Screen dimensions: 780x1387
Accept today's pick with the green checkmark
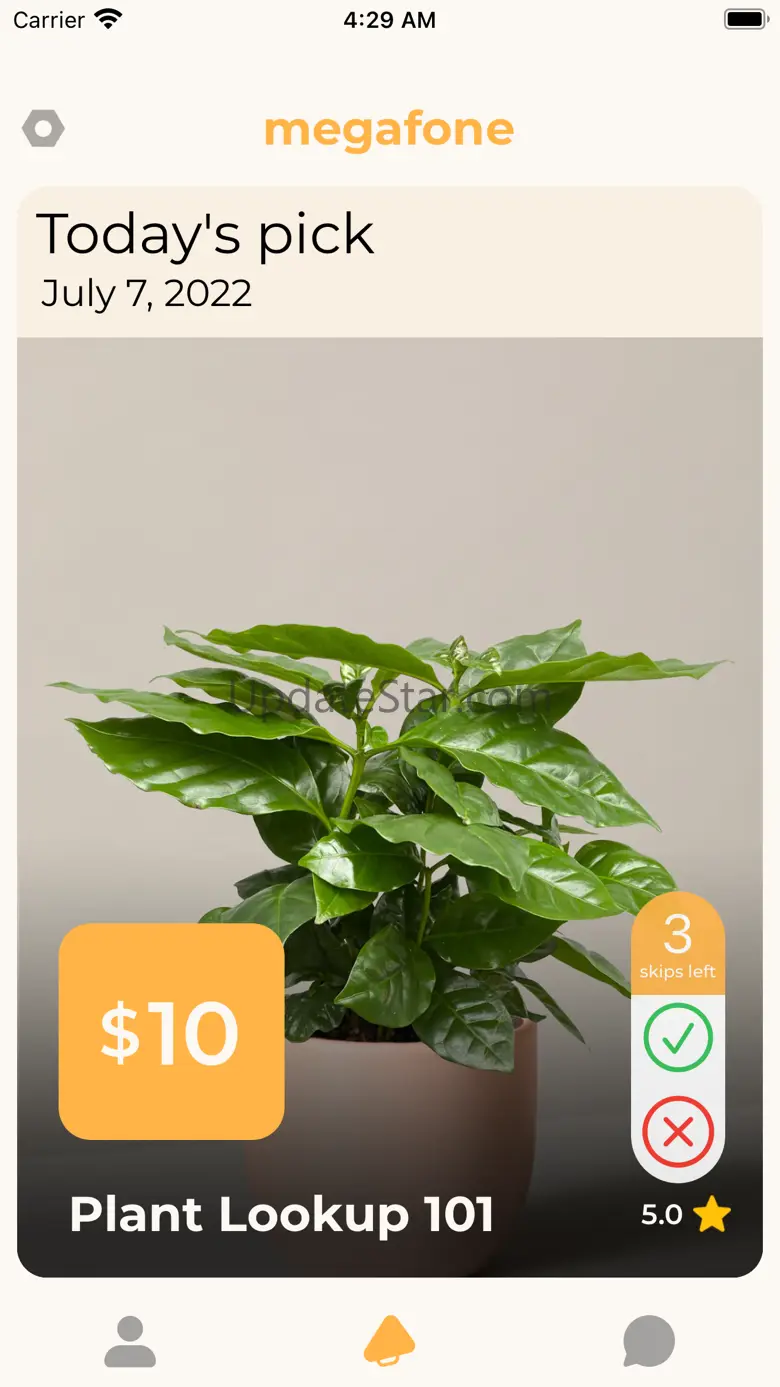coord(678,1037)
